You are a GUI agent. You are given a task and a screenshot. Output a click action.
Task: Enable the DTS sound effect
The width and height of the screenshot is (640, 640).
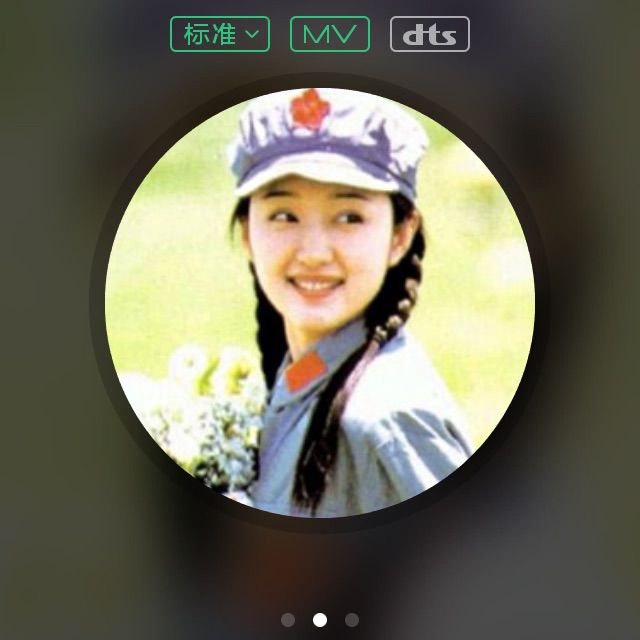(429, 34)
